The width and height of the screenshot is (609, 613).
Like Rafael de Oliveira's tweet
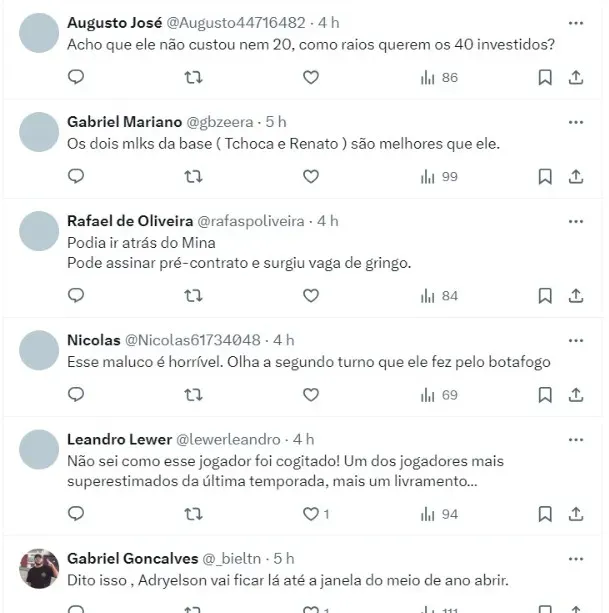click(311, 295)
